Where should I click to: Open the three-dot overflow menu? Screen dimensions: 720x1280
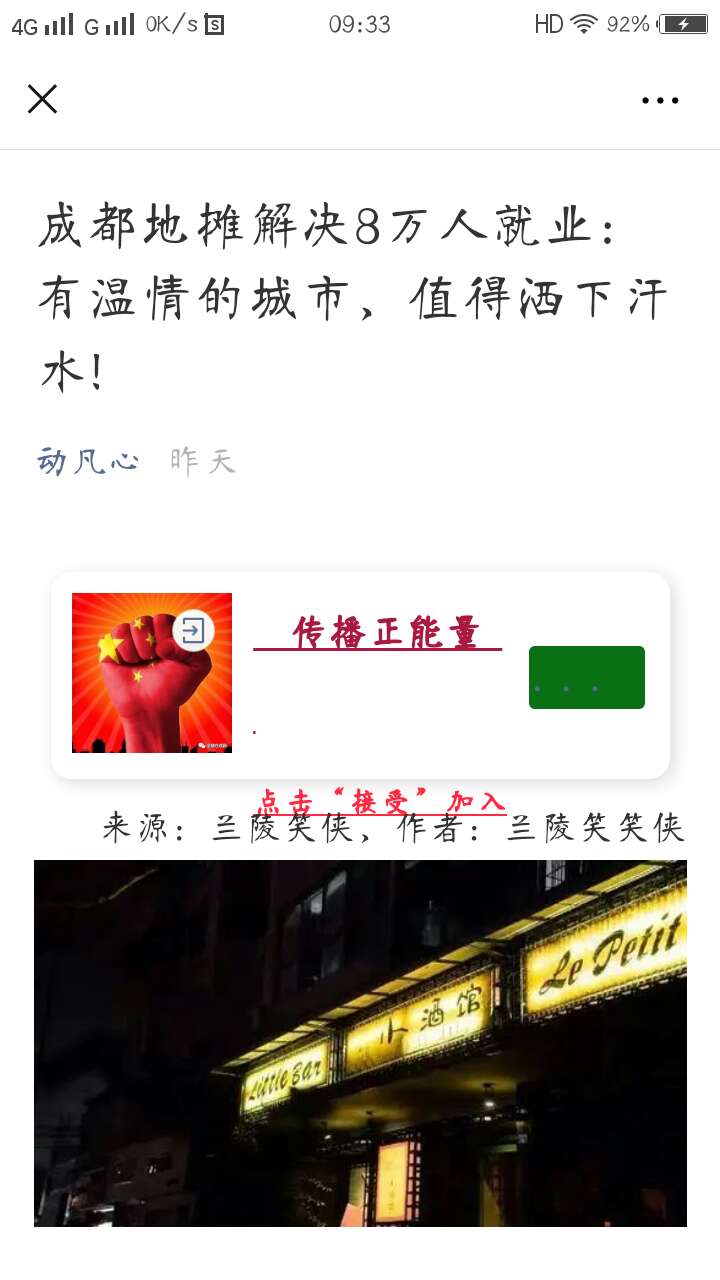click(x=660, y=100)
